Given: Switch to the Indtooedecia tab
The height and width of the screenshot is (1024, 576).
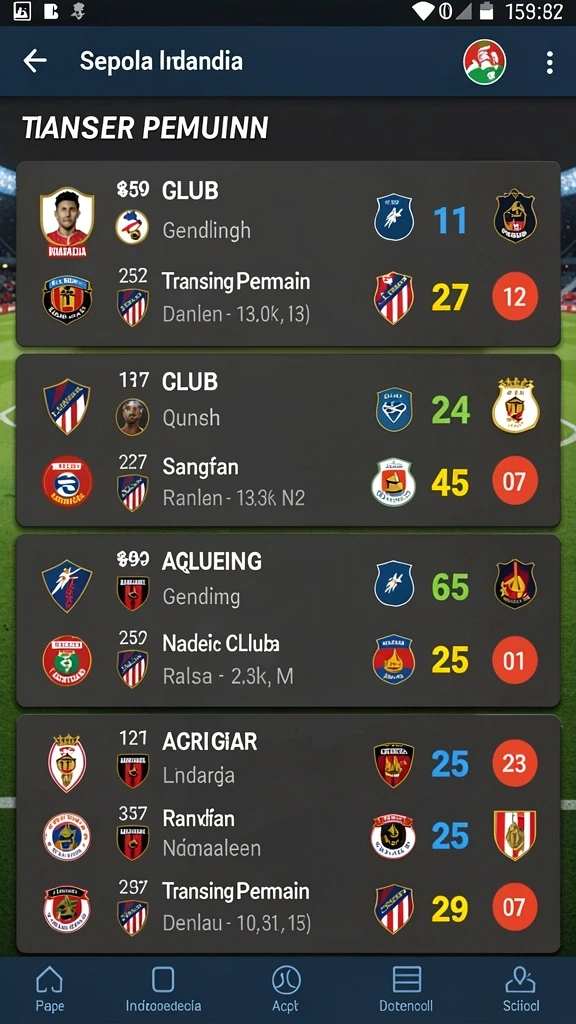Looking at the screenshot, I should point(163,989).
